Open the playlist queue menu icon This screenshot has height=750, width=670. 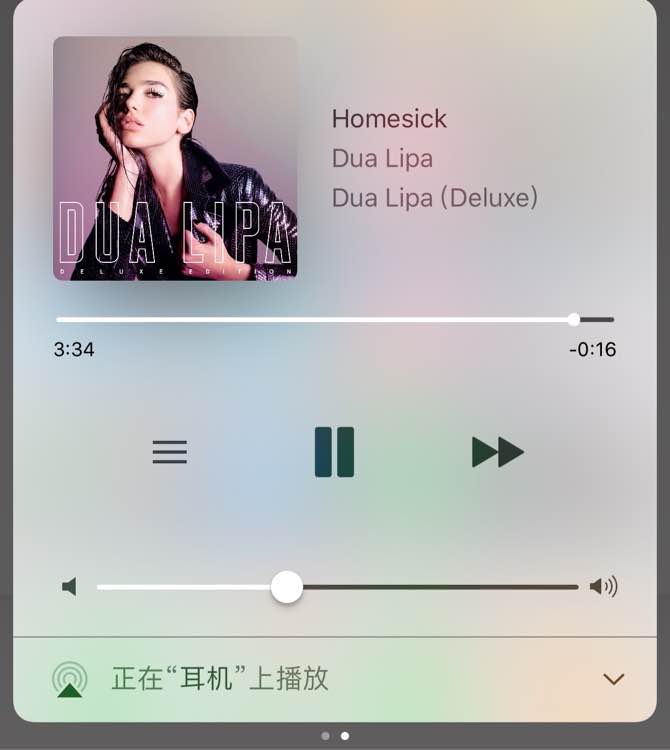coord(170,452)
